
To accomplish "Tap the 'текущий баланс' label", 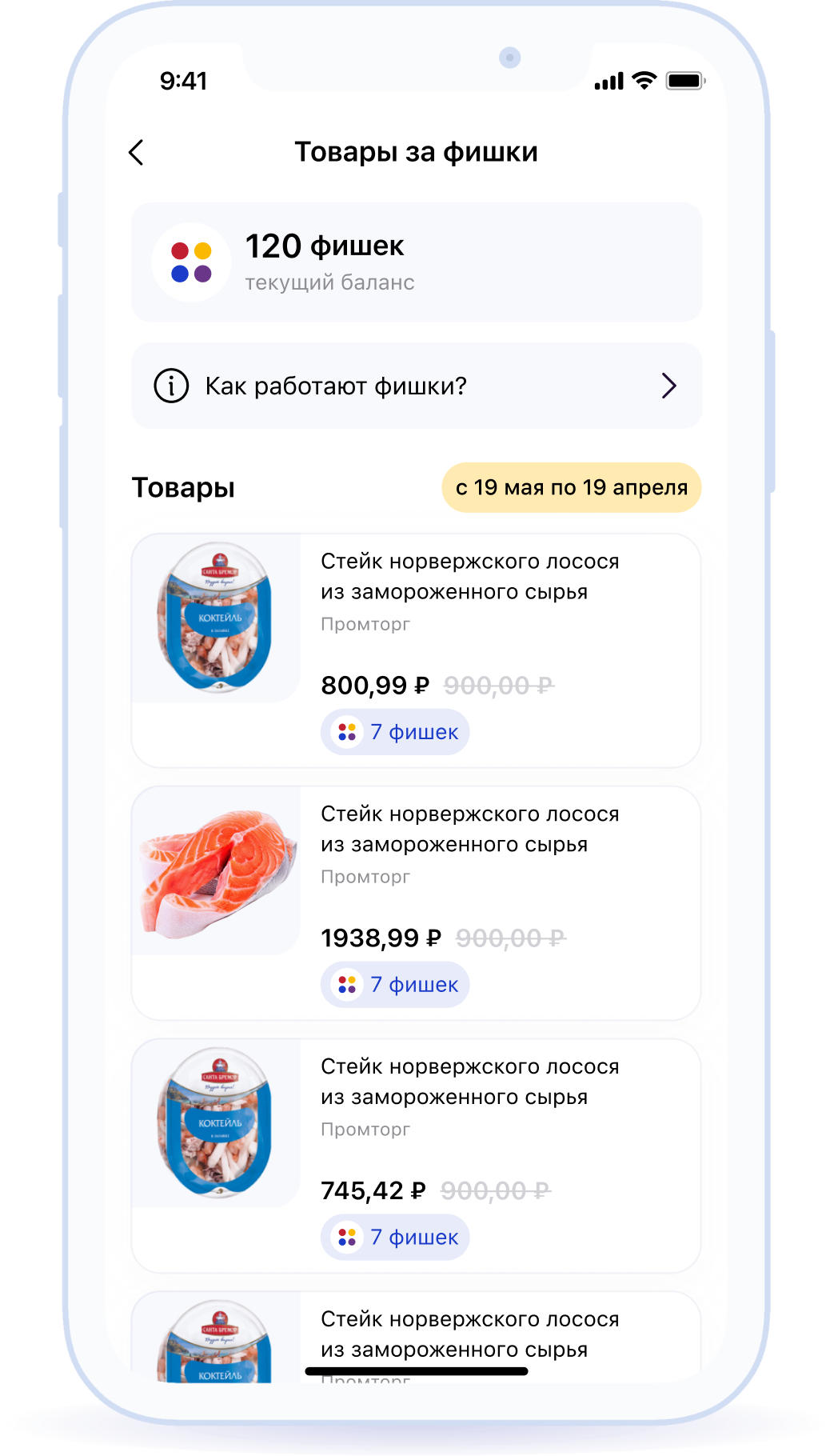I will point(329,282).
